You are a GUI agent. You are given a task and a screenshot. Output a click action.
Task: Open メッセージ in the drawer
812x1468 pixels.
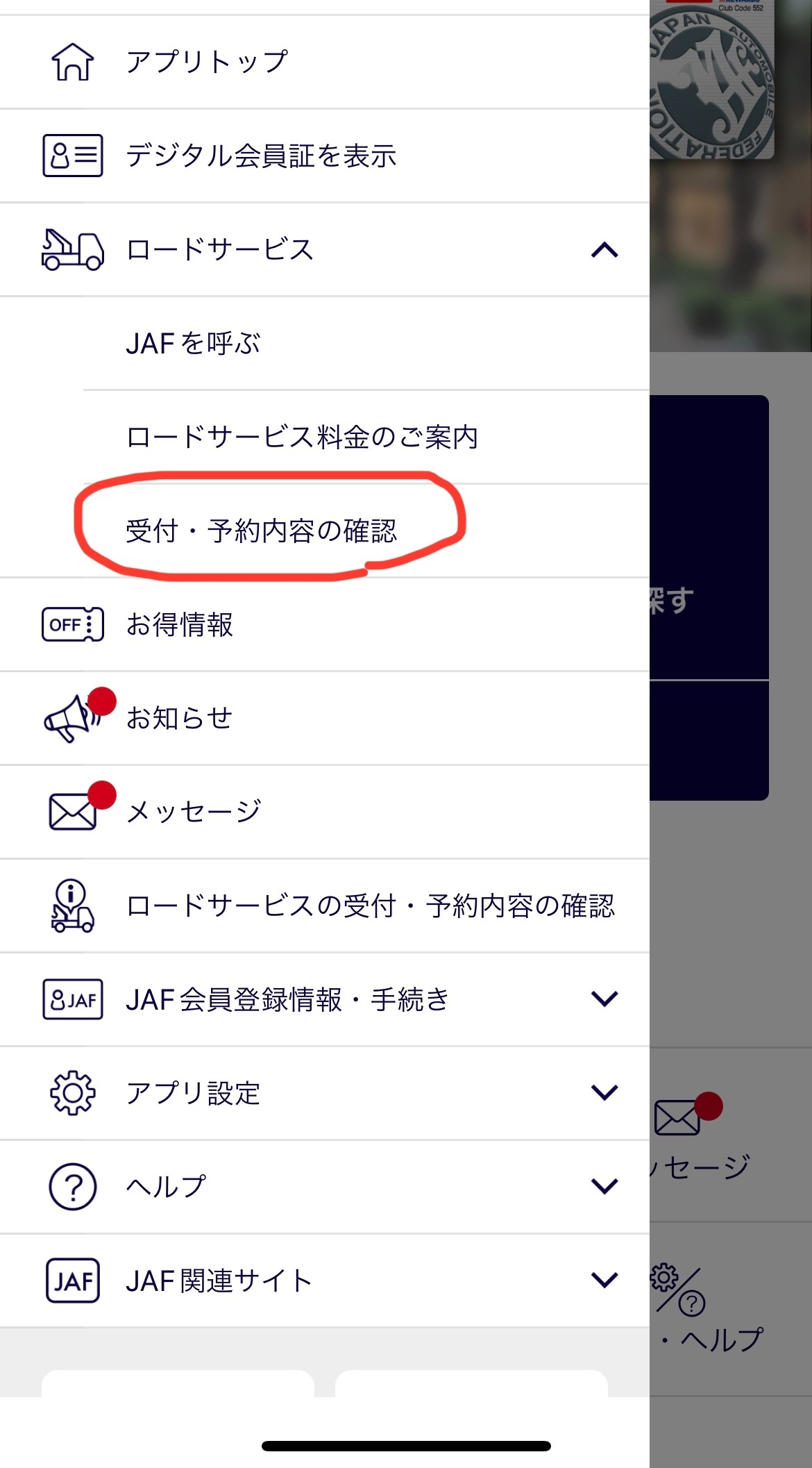click(x=193, y=812)
